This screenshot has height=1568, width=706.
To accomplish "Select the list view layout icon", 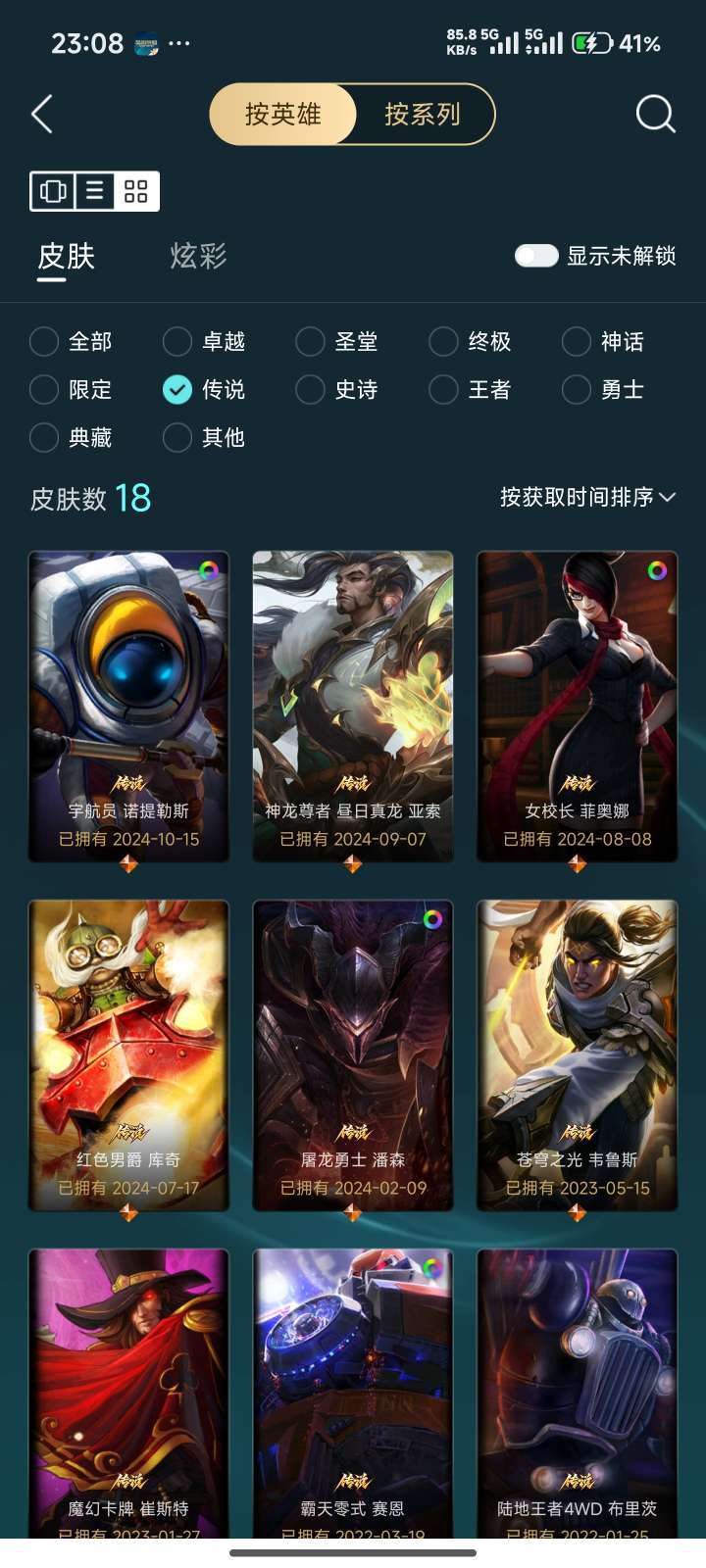I will 95,191.
